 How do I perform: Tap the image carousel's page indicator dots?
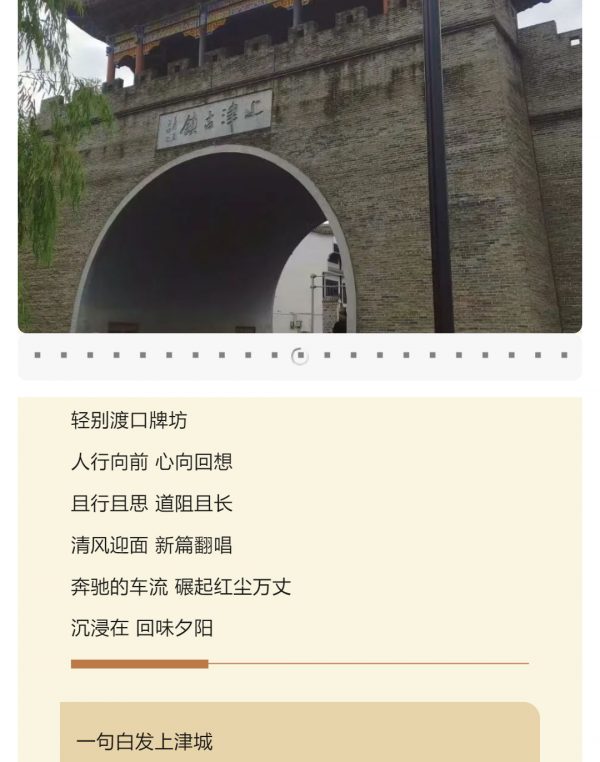click(300, 356)
